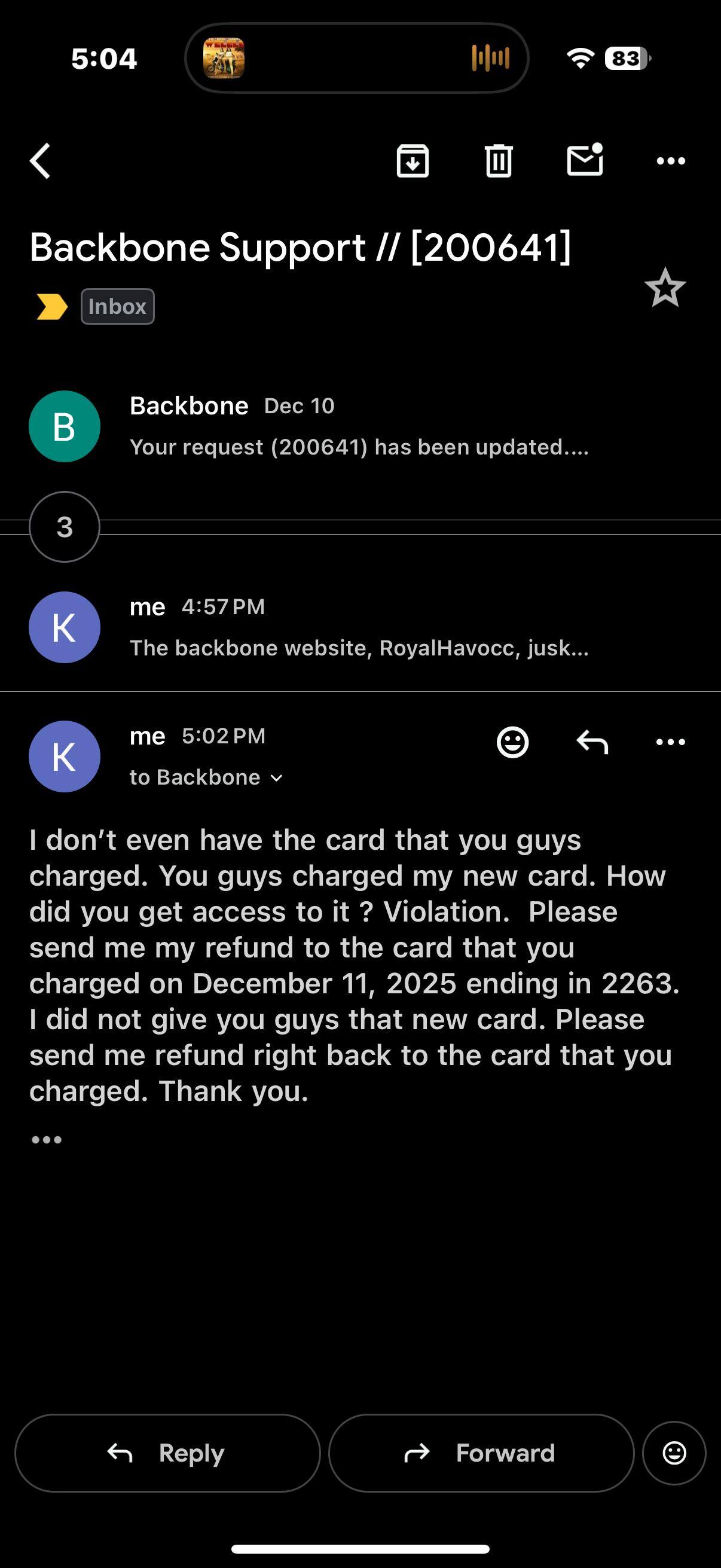721x1568 pixels.
Task: Mark the conversation as unread
Action: (x=585, y=160)
